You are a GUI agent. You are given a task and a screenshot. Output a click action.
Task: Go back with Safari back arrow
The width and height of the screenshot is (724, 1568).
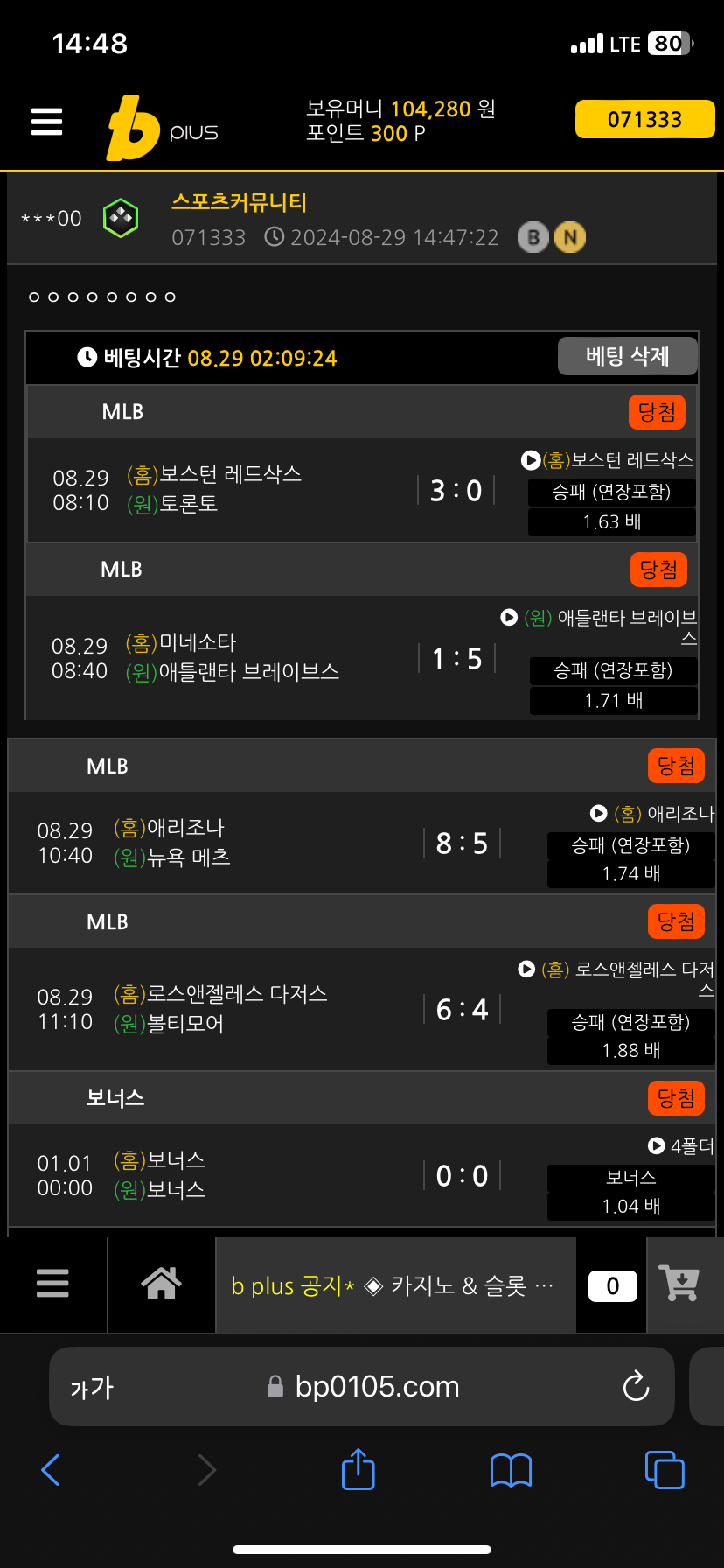(51, 1470)
